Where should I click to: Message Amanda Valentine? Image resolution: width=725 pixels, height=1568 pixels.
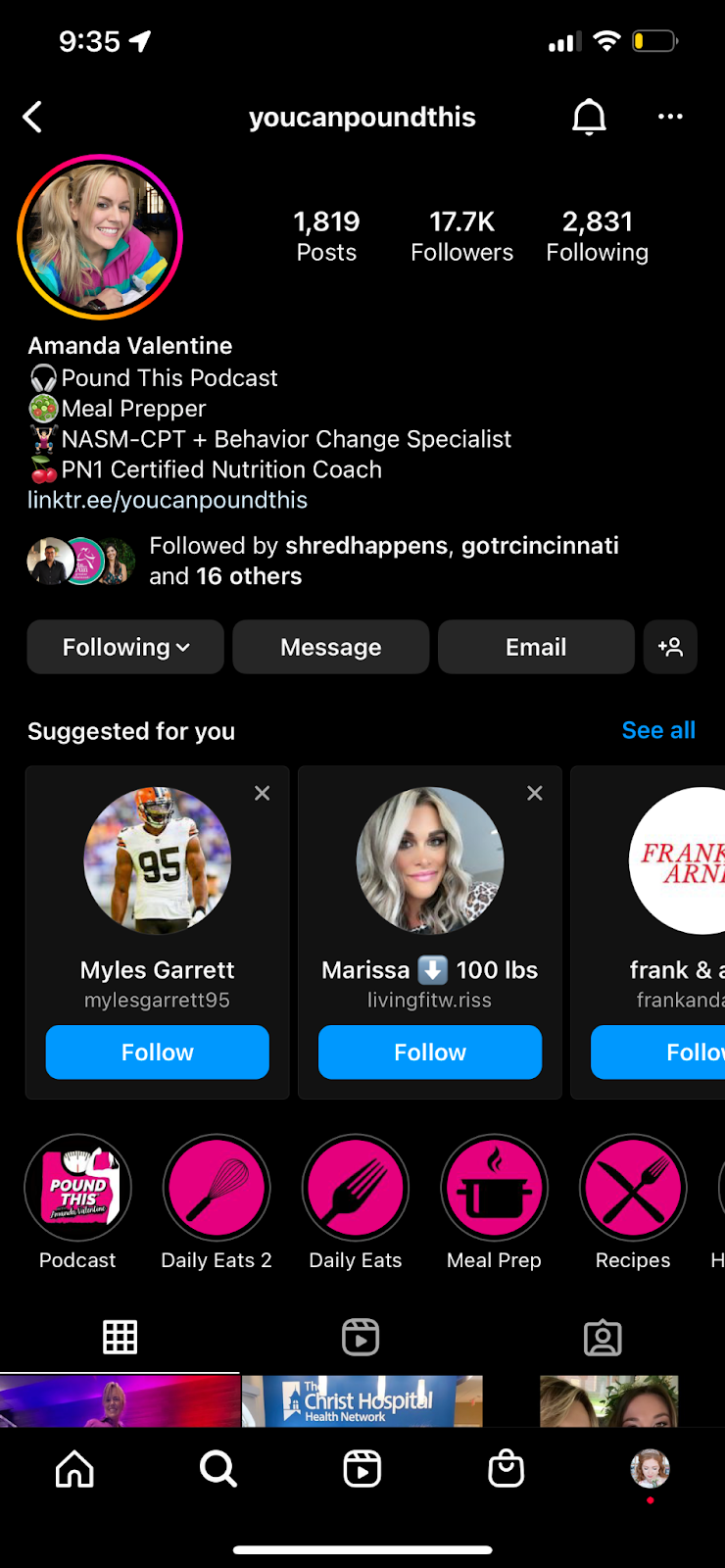[x=331, y=647]
